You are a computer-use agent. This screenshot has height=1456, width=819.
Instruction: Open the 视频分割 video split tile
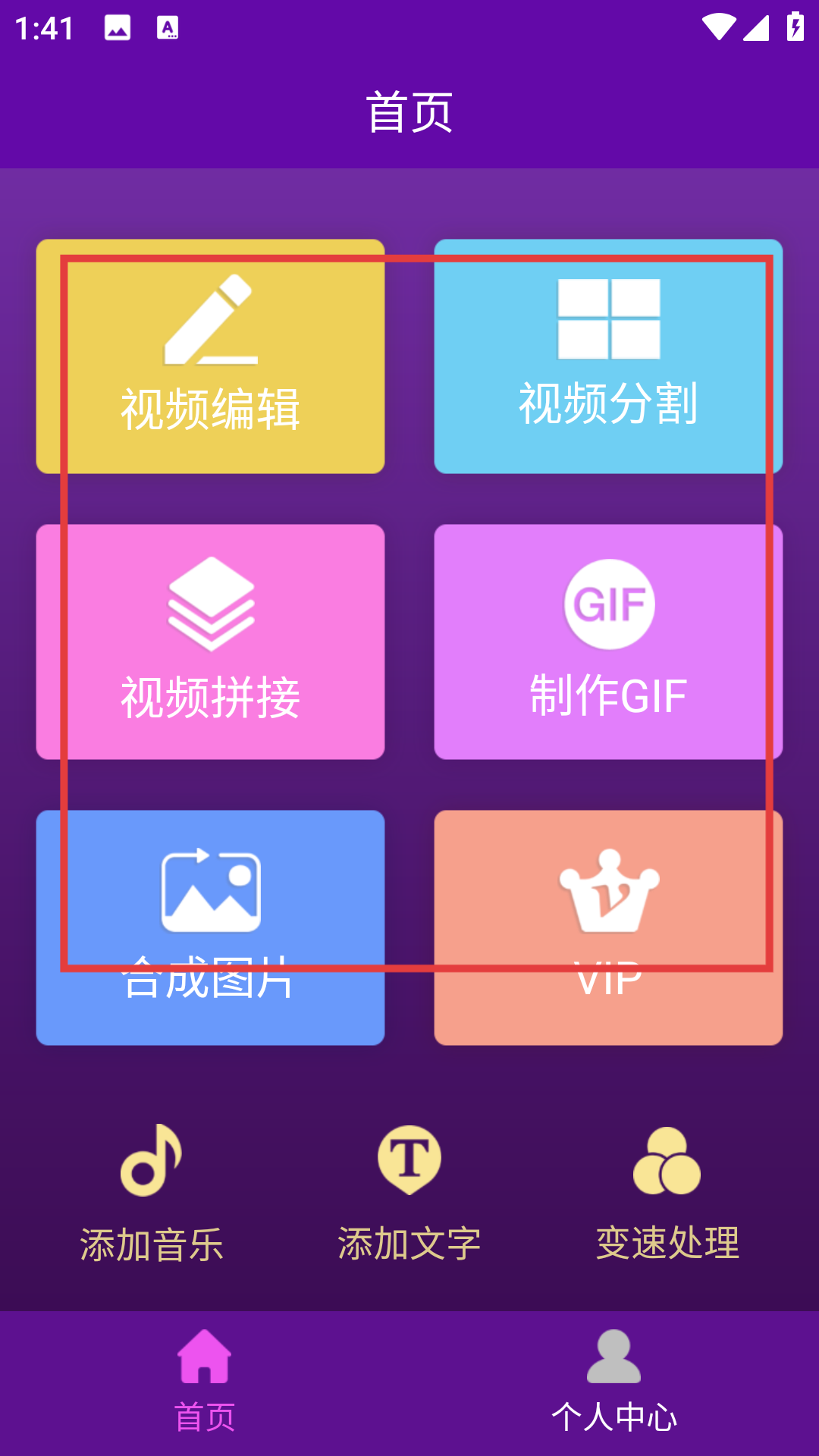click(608, 356)
